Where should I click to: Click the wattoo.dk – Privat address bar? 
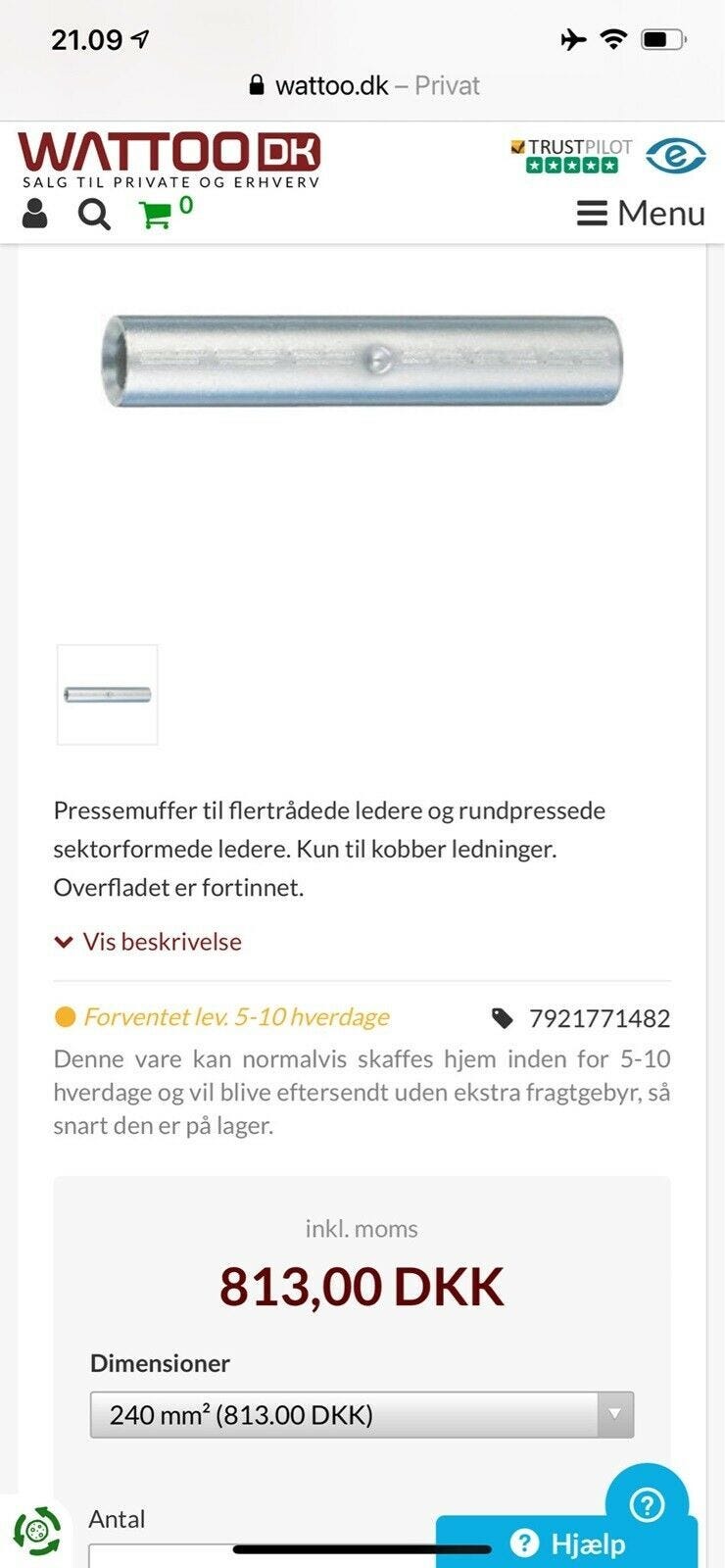point(362,85)
